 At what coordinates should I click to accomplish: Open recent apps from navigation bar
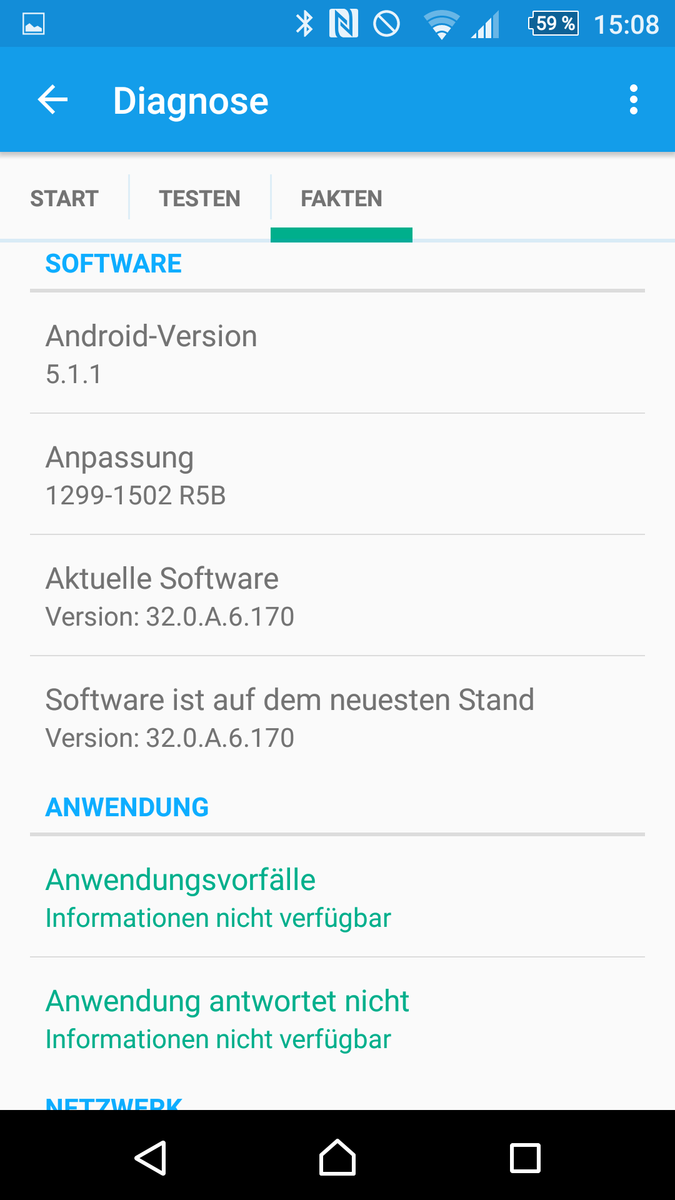click(x=524, y=1157)
